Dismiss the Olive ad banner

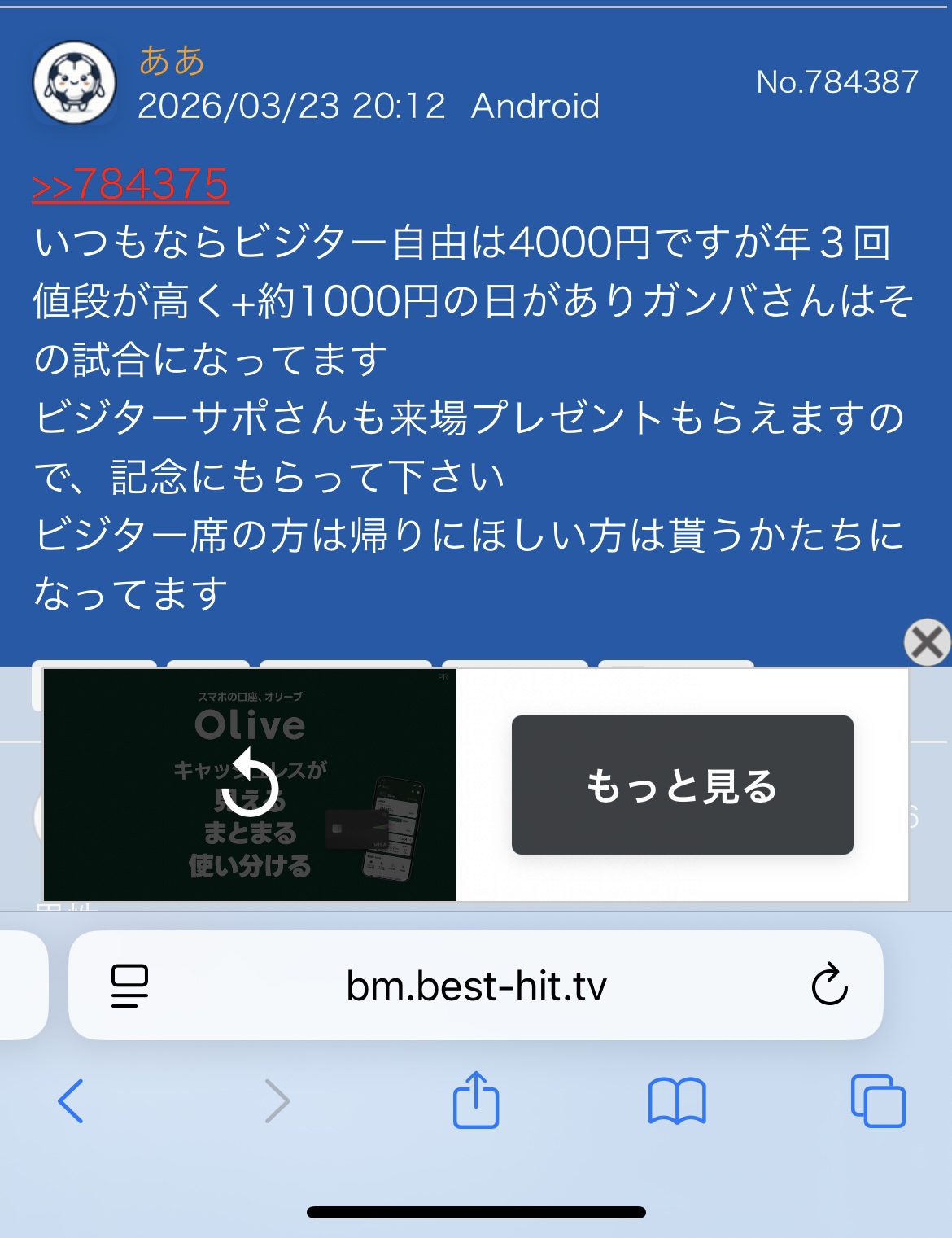click(x=927, y=642)
